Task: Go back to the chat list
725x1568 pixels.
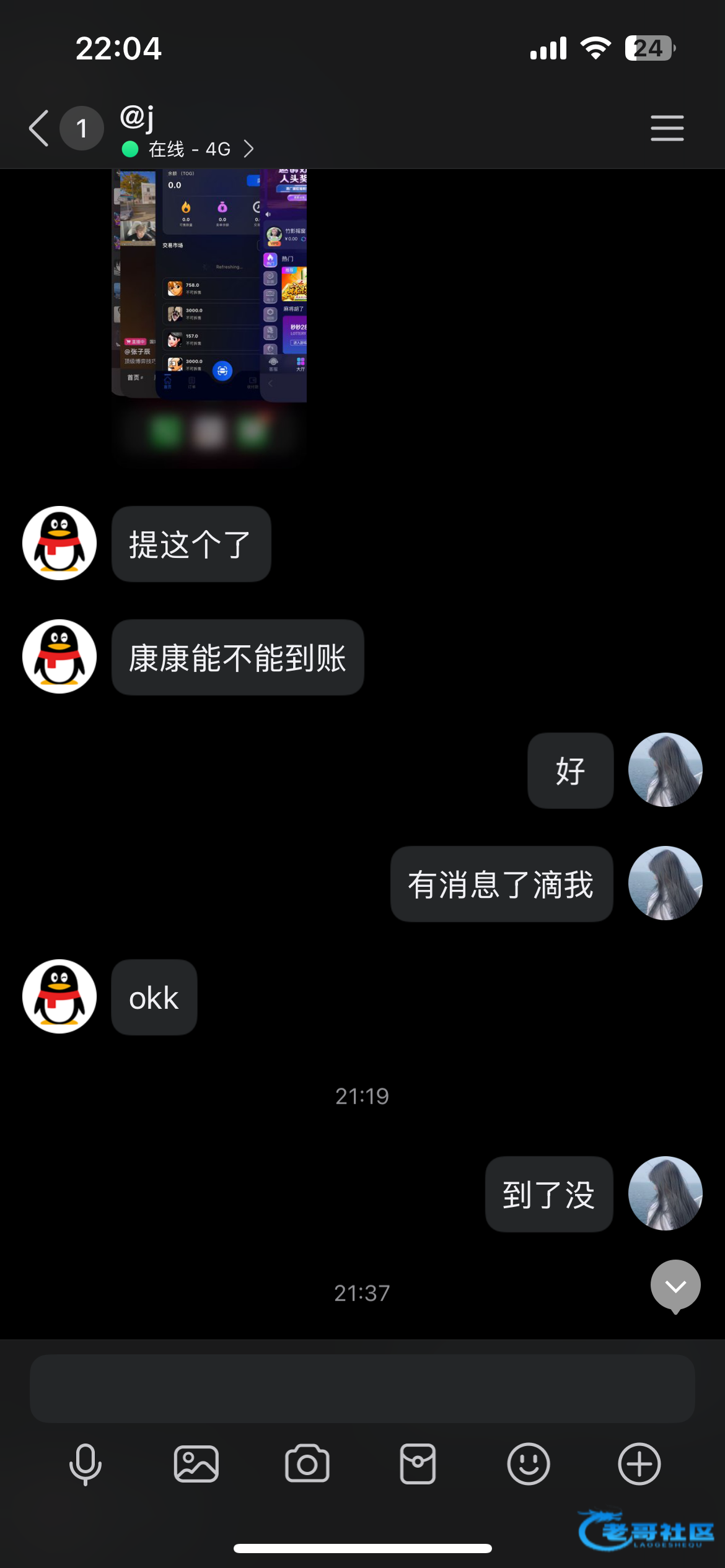Action: [x=38, y=128]
